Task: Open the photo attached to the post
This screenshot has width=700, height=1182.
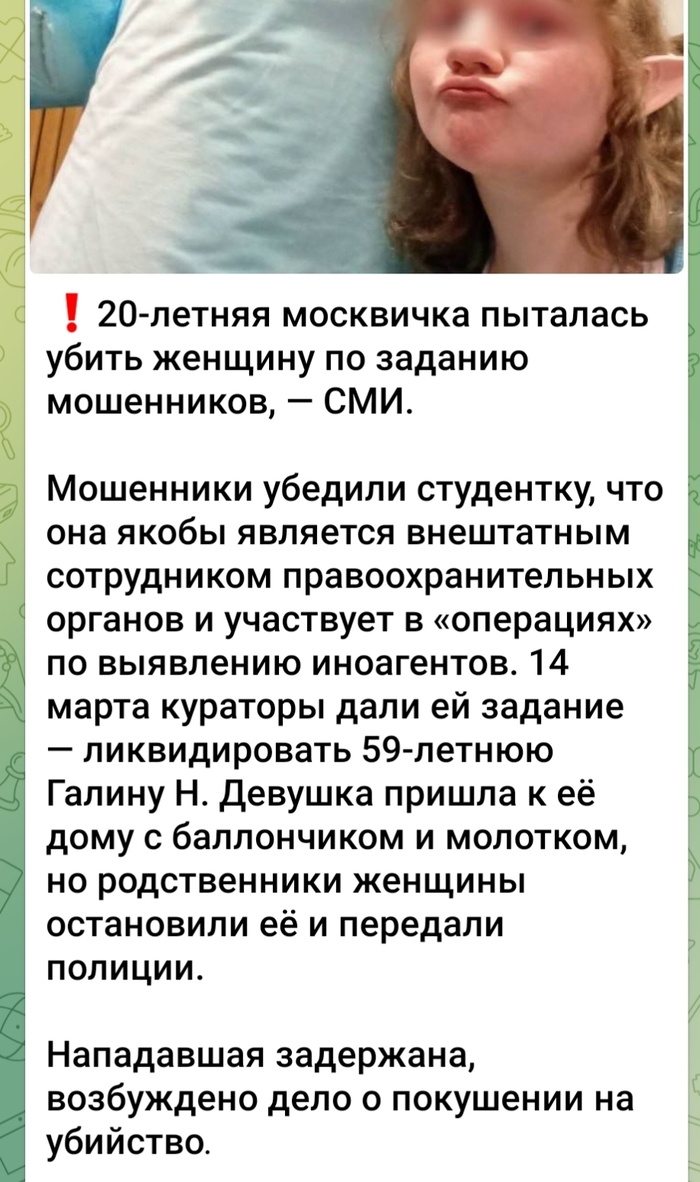Action: 356,135
